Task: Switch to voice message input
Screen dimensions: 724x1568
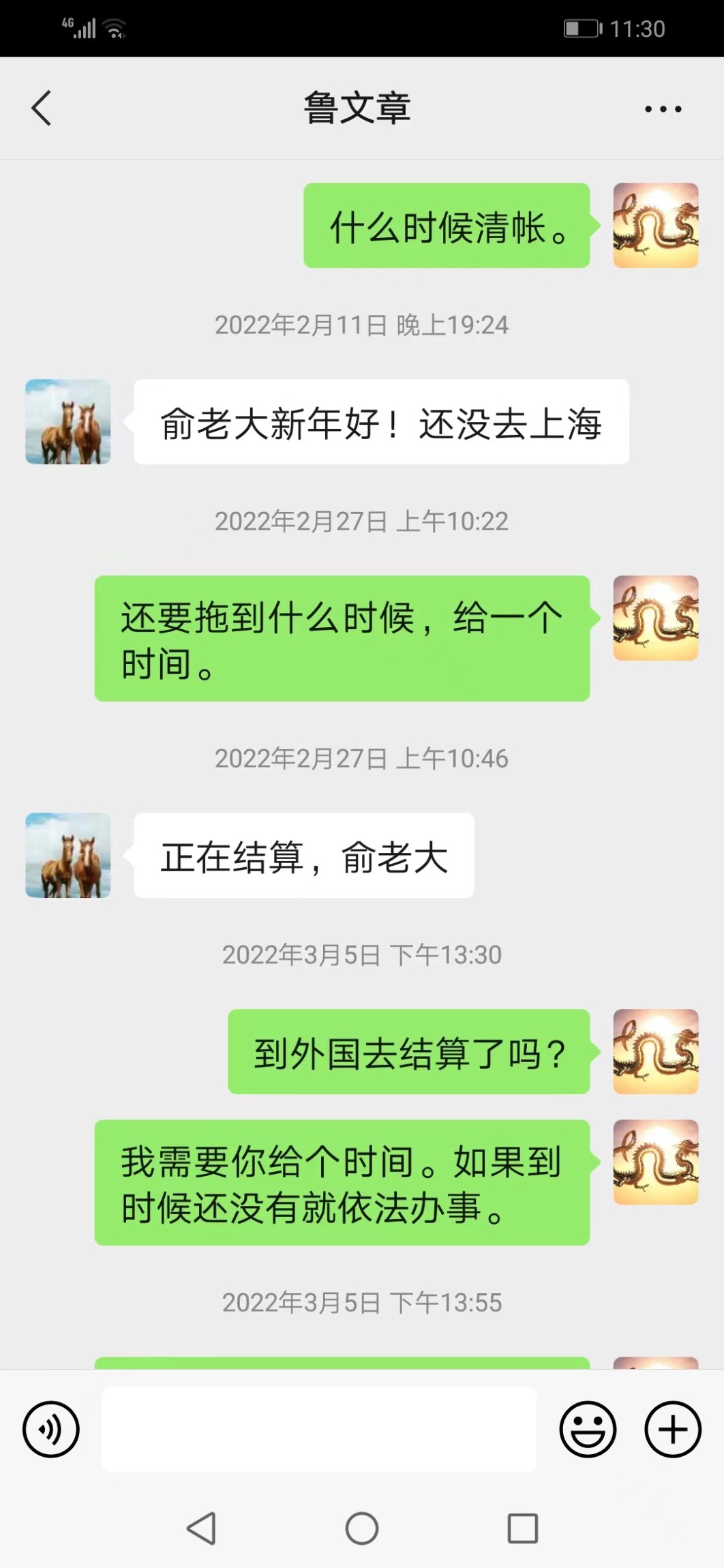Action: pyautogui.click(x=51, y=1430)
